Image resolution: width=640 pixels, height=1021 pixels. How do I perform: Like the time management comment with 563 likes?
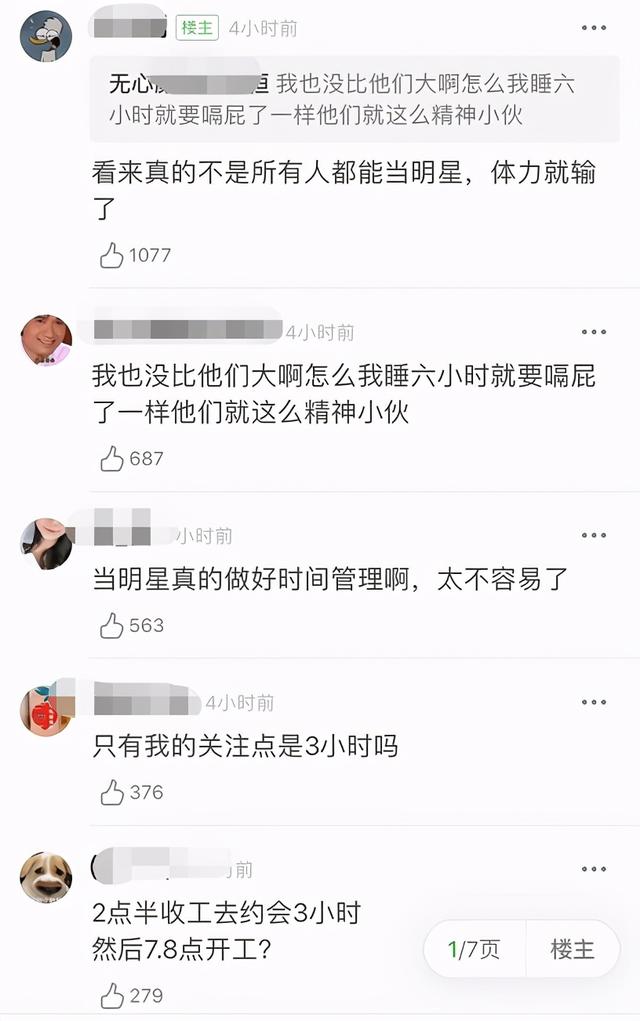[x=112, y=626]
